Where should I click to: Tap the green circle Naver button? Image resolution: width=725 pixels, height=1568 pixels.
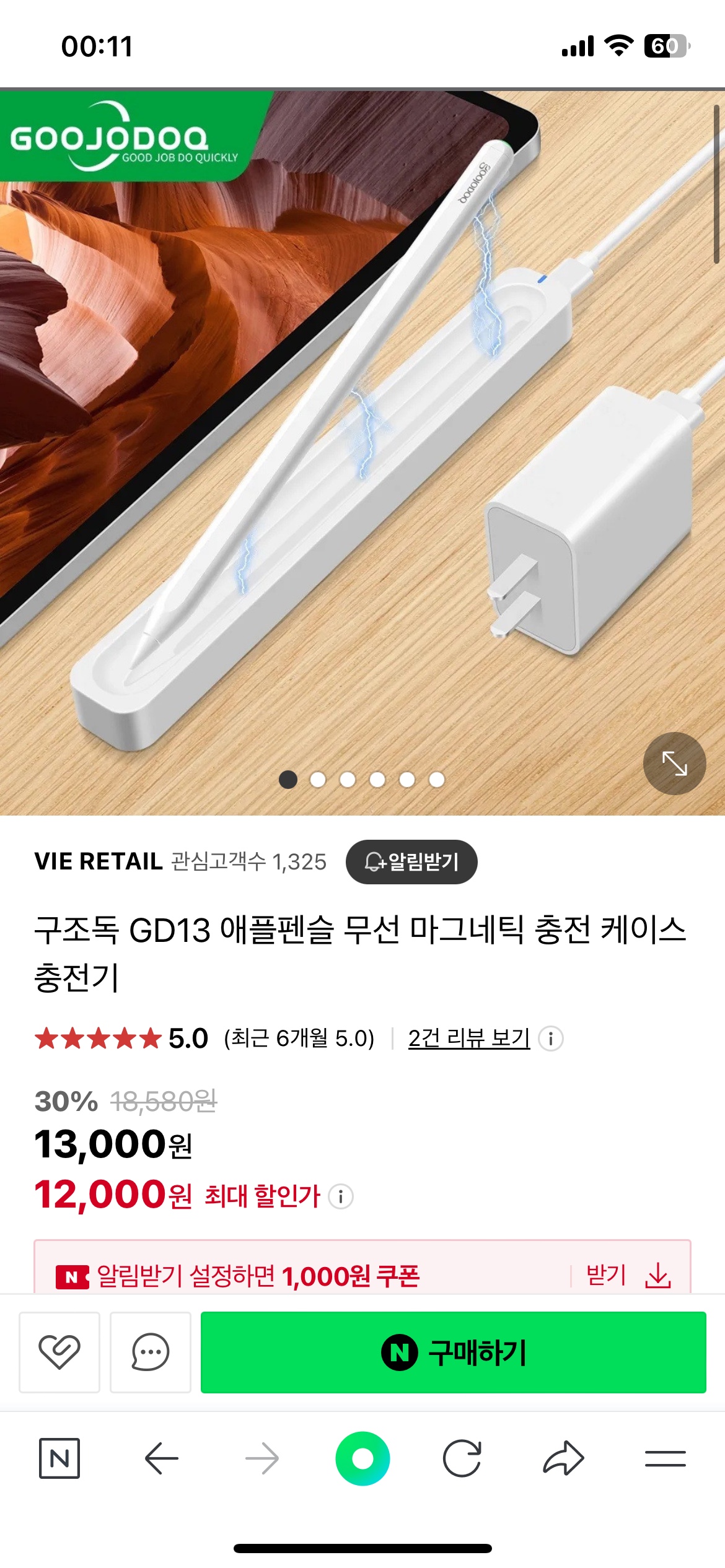point(362,1458)
